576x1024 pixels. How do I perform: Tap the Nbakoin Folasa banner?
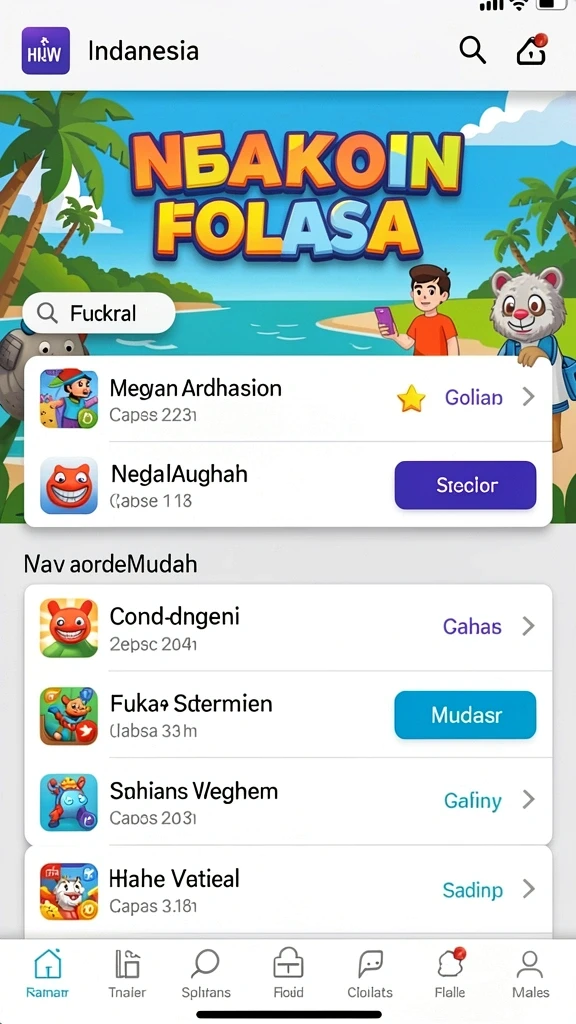[x=288, y=196]
